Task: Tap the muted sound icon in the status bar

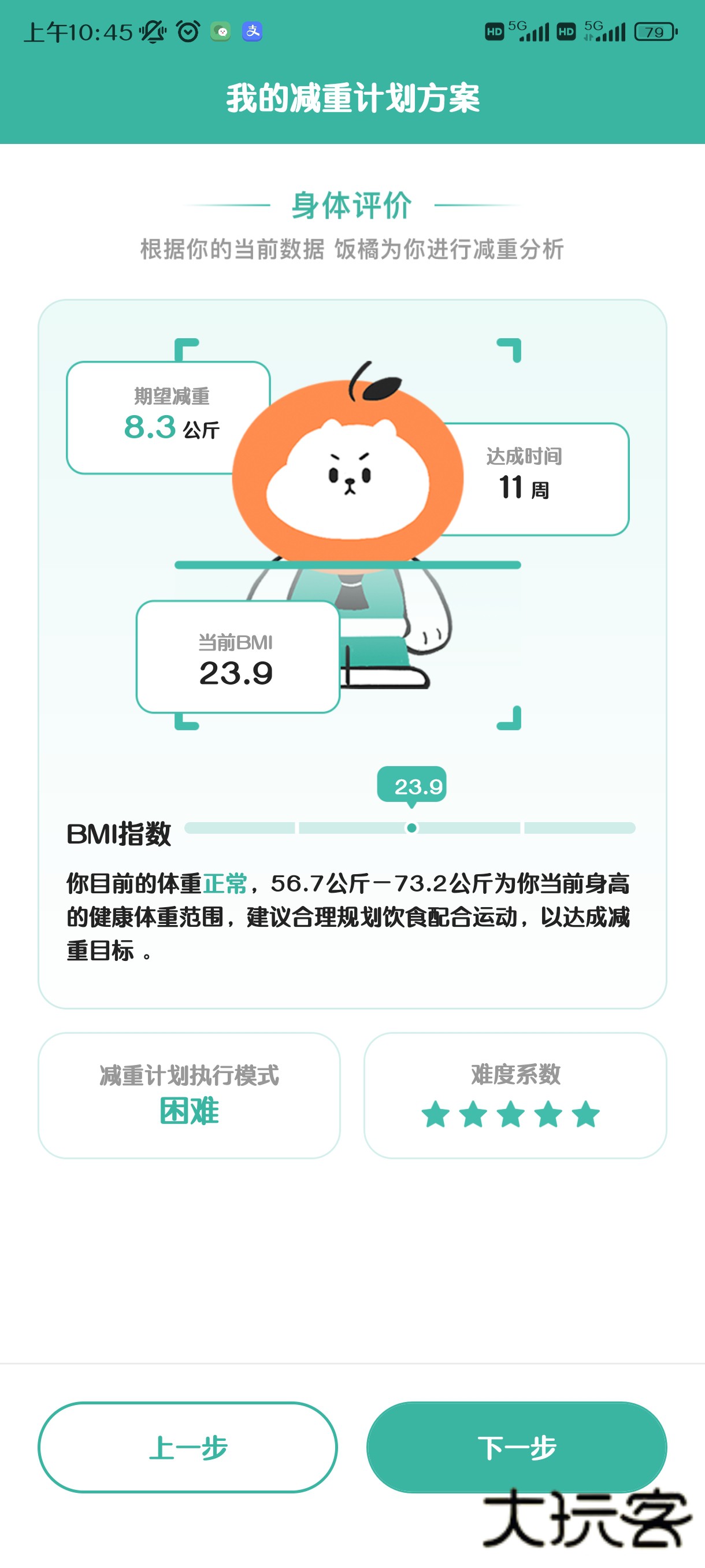Action: pos(153,31)
